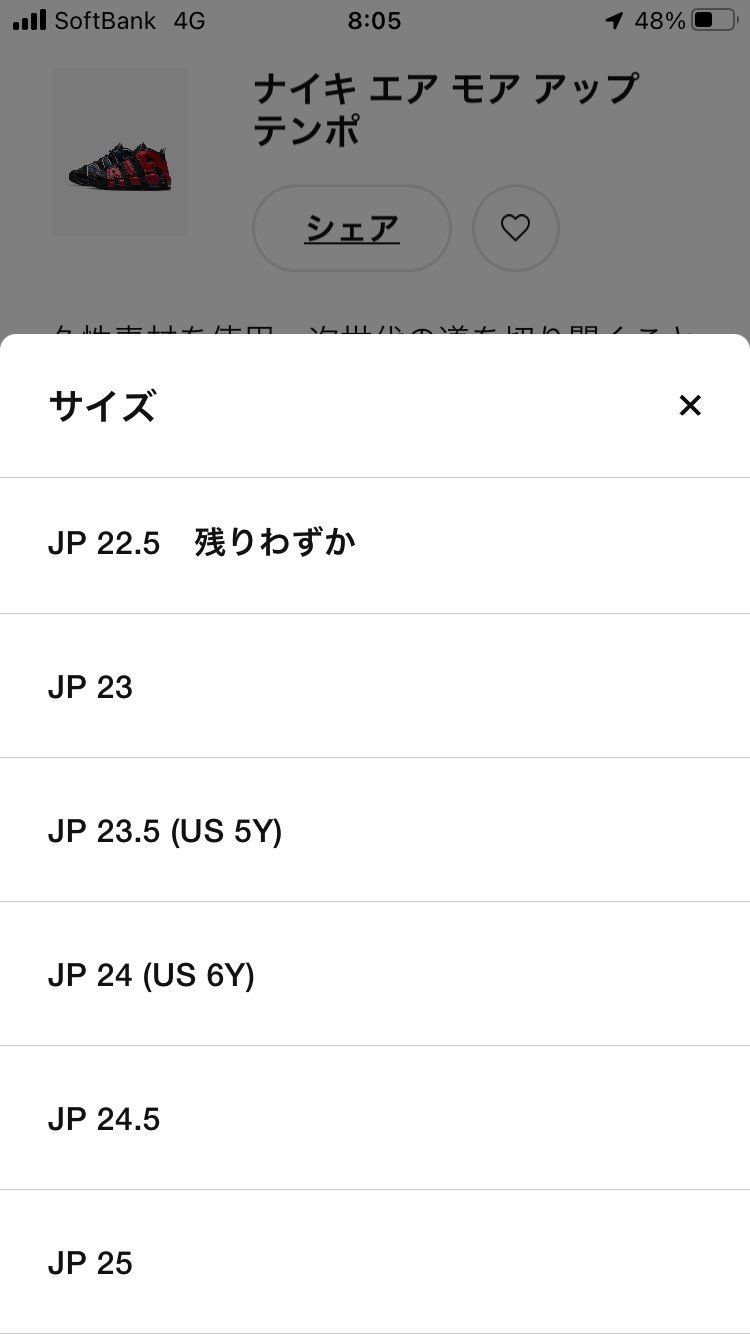Open the シェア share options

tap(352, 227)
